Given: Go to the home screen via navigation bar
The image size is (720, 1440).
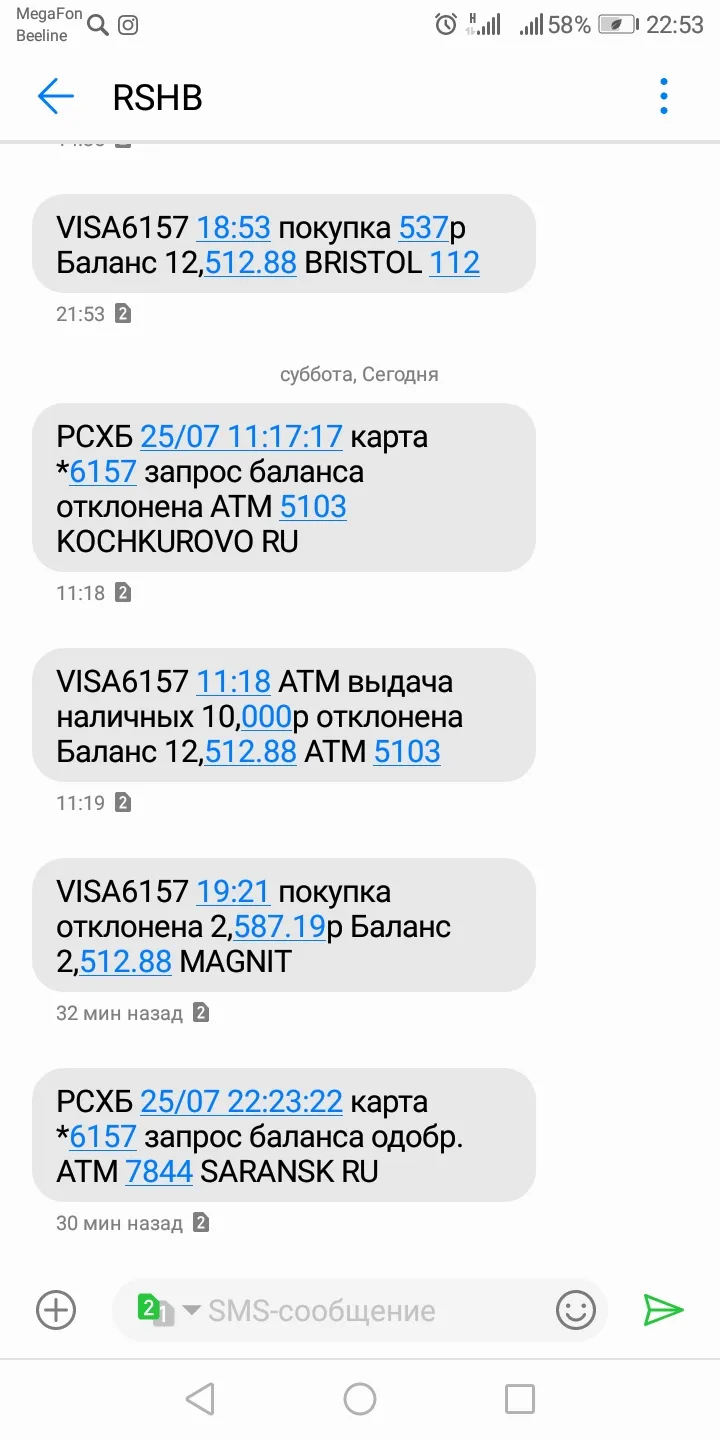Looking at the screenshot, I should click(360, 1399).
